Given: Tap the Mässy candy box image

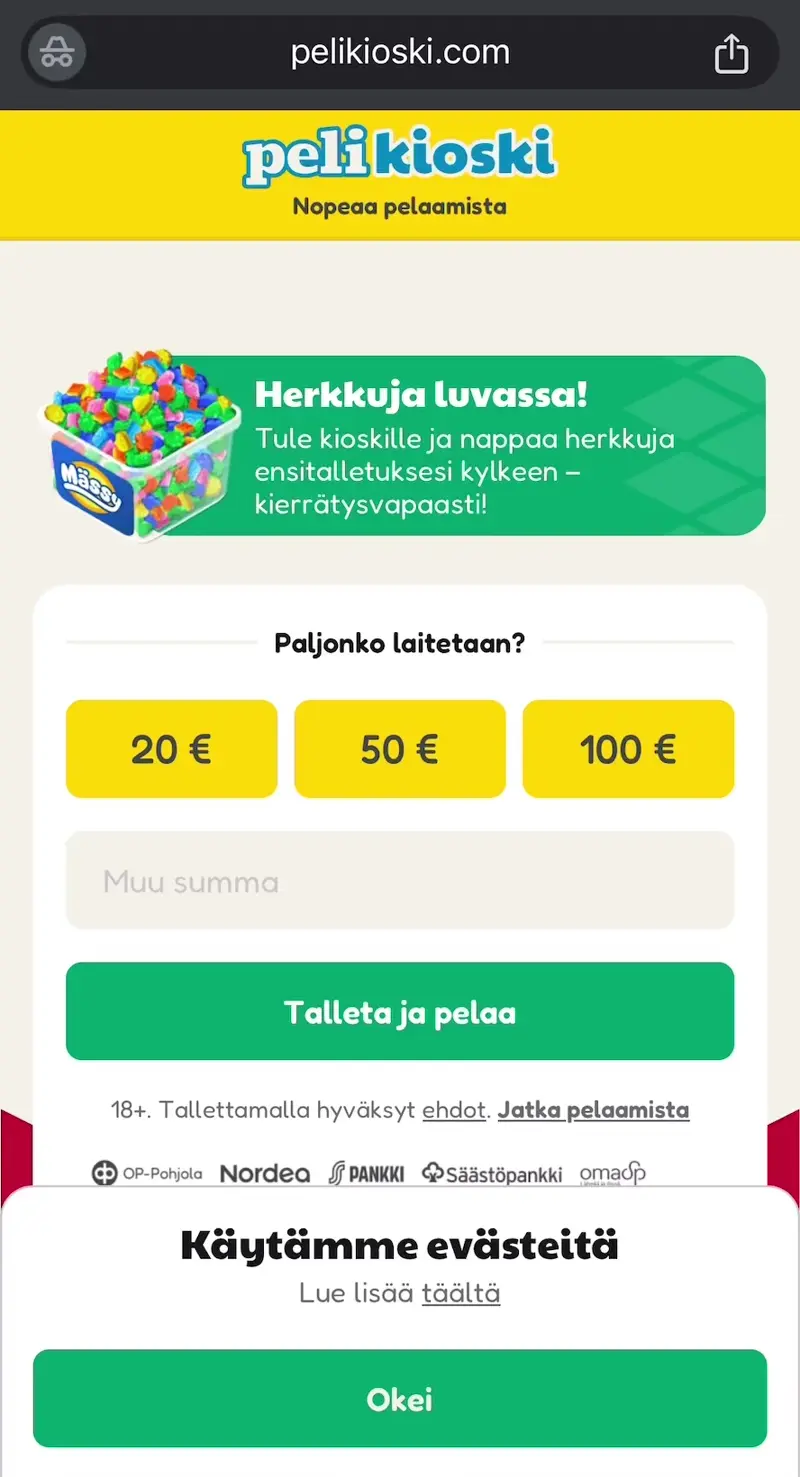Looking at the screenshot, I should pos(140,445).
